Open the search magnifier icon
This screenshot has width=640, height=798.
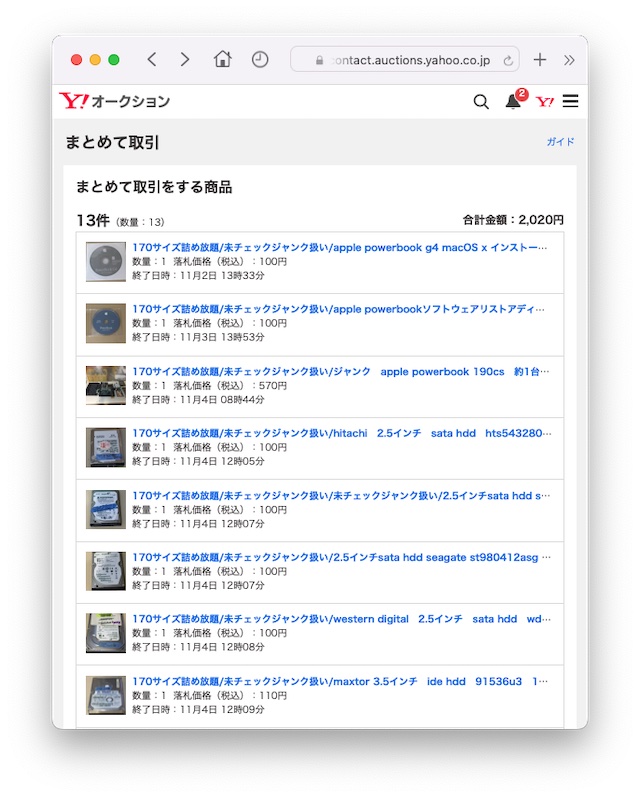pos(481,102)
